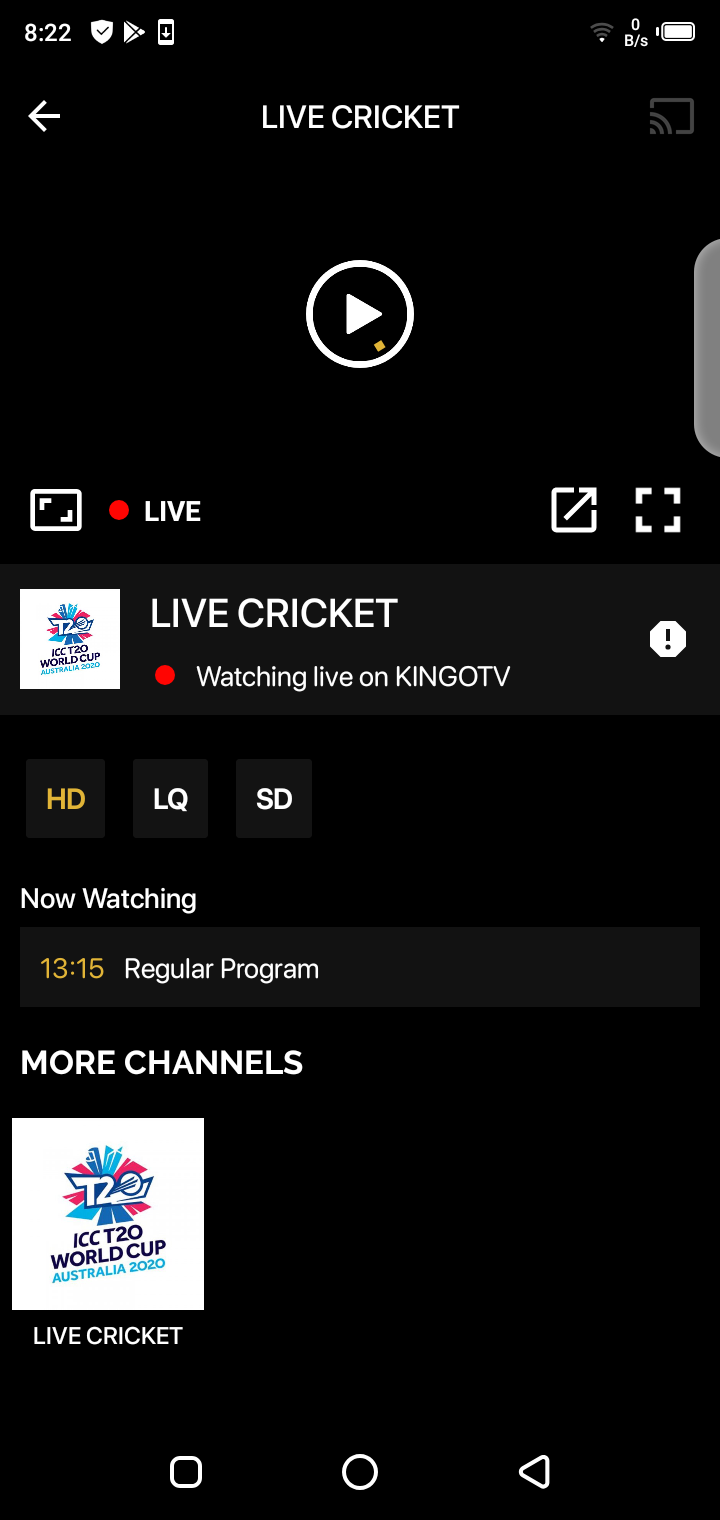720x1520 pixels.
Task: Go to the device home screen
Action: (360, 1472)
